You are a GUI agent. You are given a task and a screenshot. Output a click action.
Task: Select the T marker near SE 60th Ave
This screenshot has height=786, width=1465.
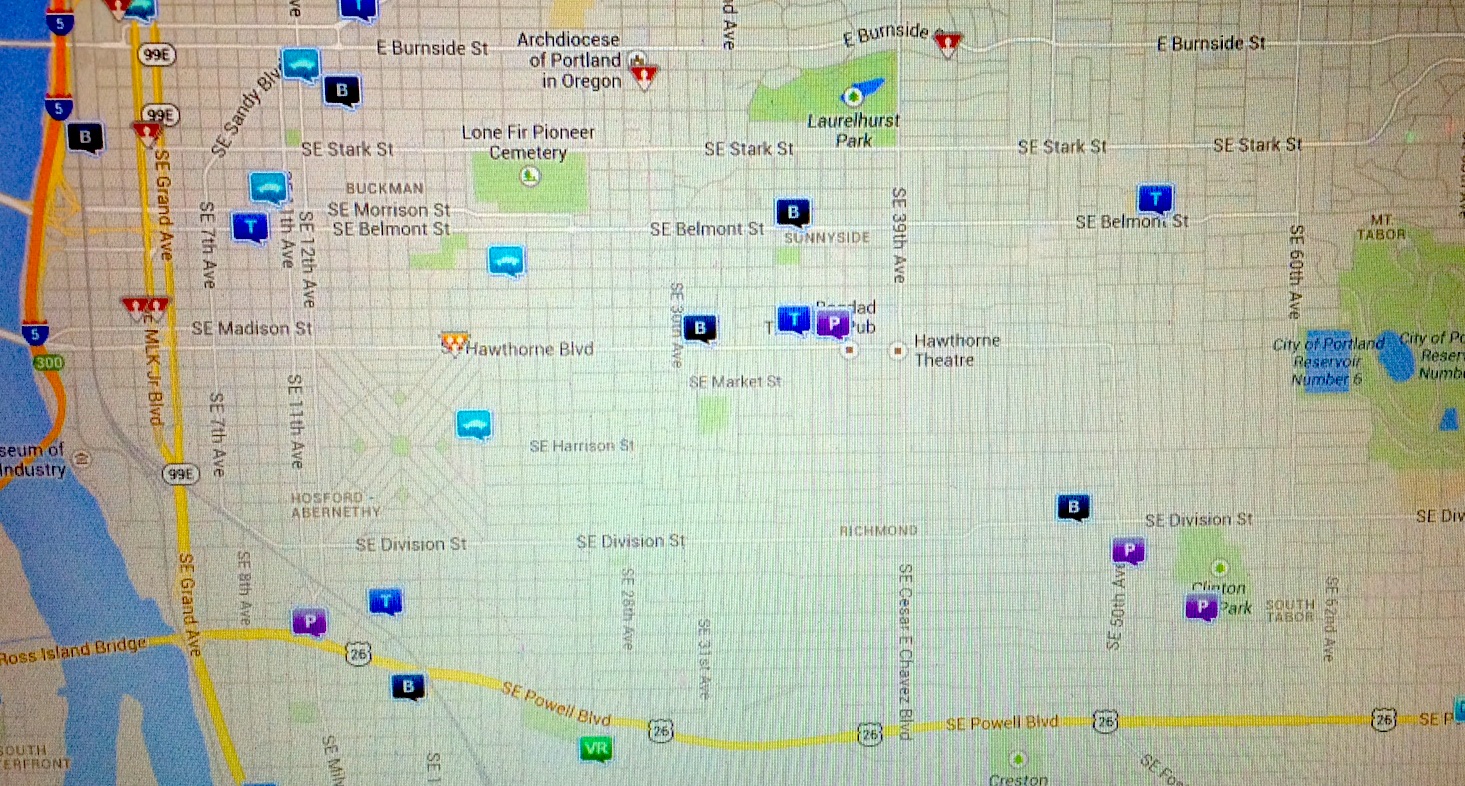click(x=1156, y=198)
